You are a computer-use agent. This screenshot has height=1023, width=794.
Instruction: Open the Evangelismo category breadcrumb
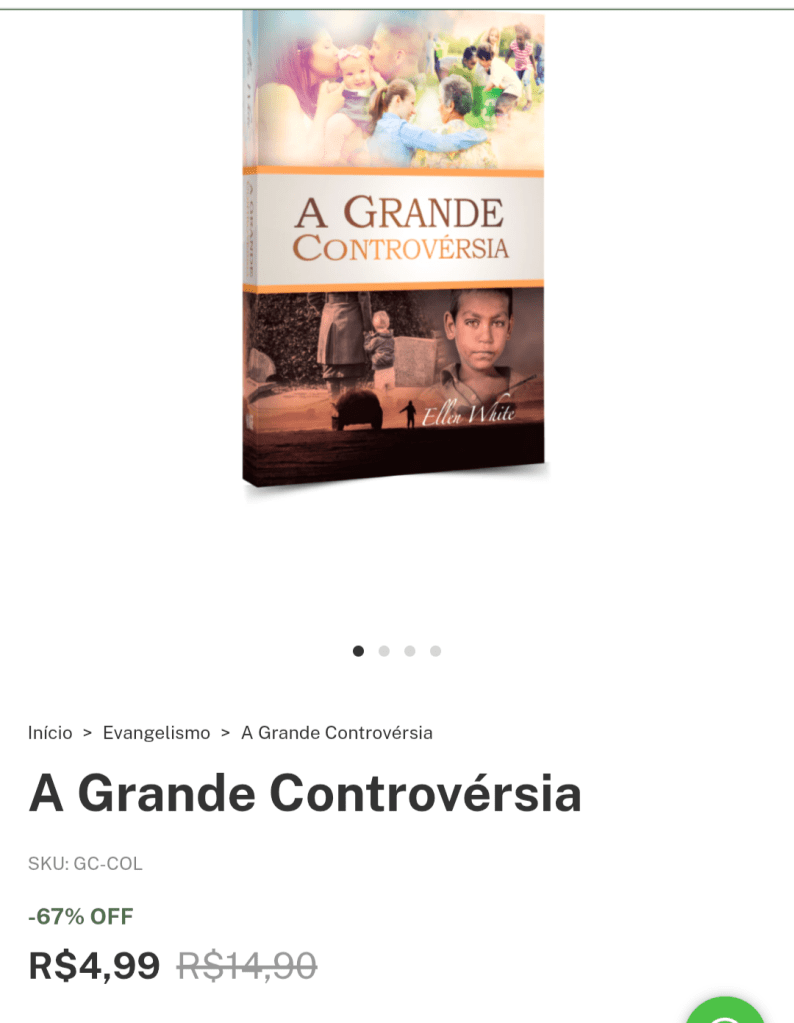tap(156, 733)
